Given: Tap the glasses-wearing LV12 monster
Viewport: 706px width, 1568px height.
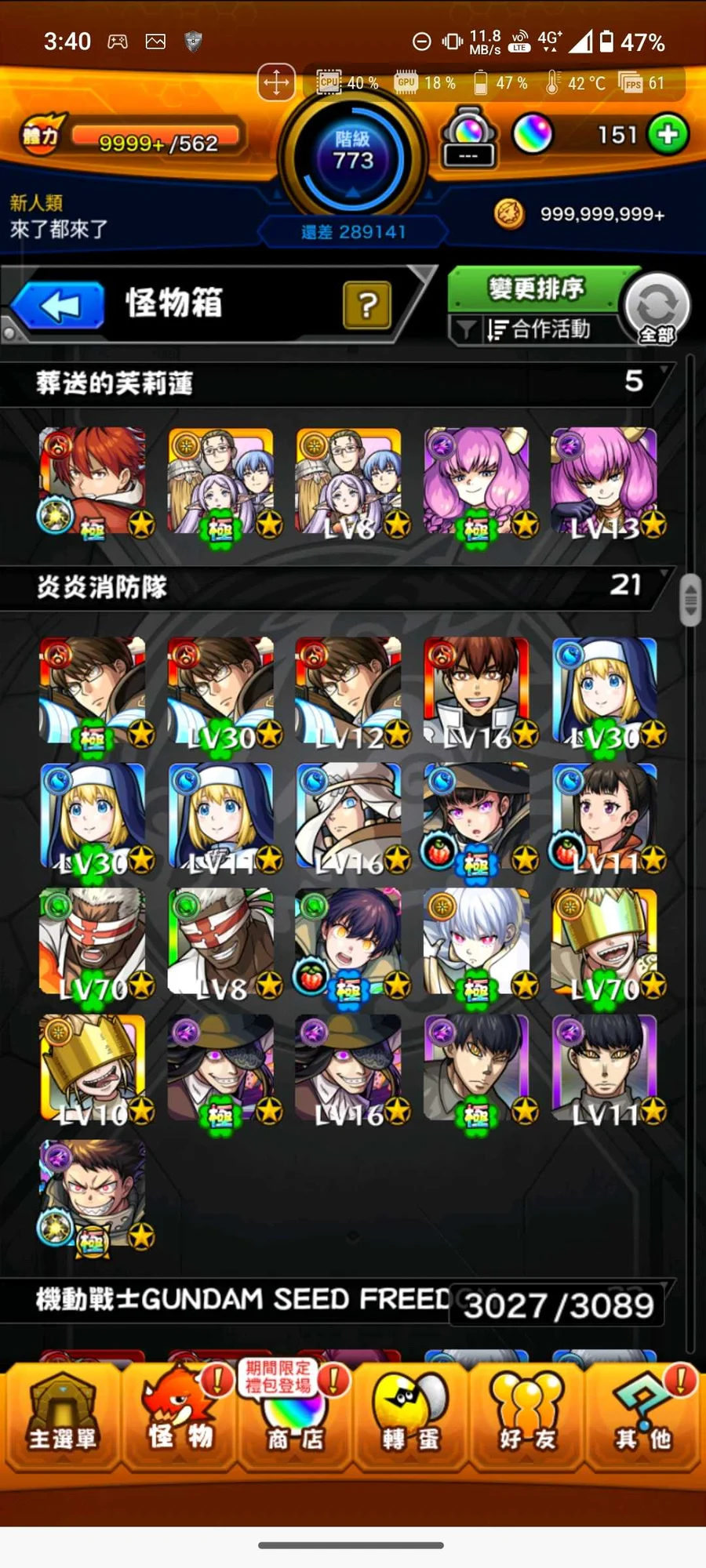Looking at the screenshot, I should point(348,691).
